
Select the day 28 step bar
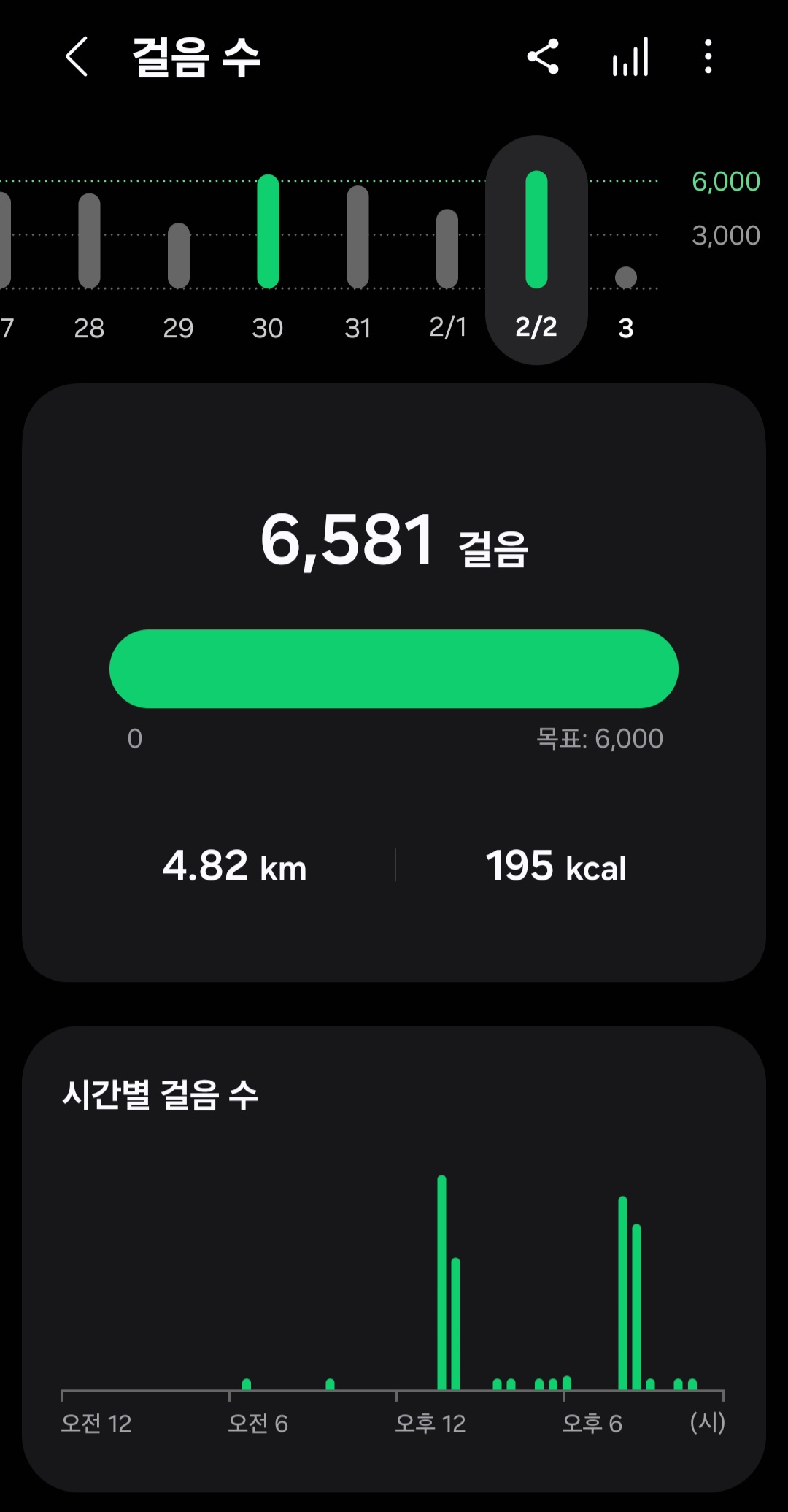89,241
